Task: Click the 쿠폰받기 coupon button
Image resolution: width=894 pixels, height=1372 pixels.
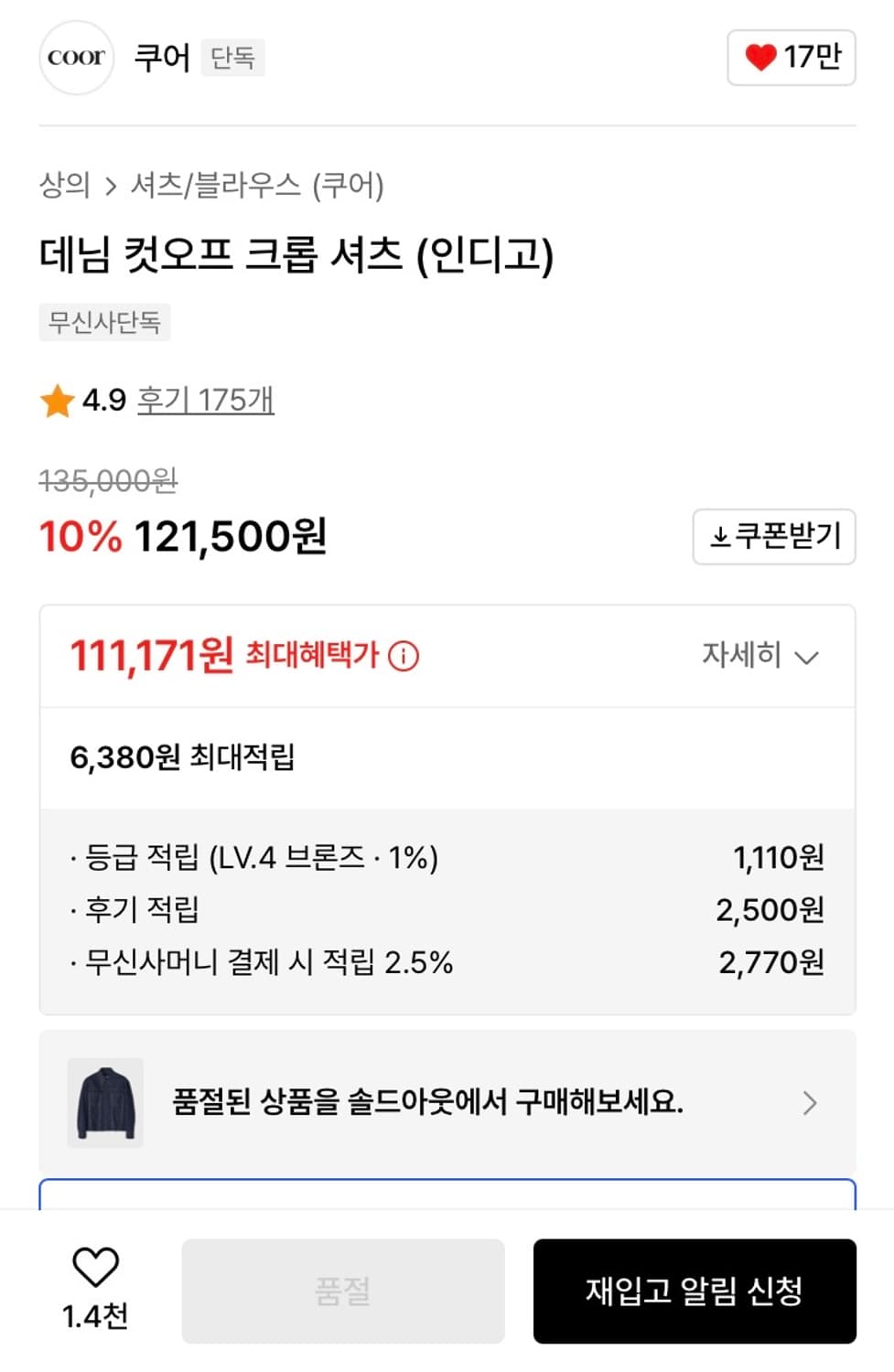Action: (x=774, y=538)
